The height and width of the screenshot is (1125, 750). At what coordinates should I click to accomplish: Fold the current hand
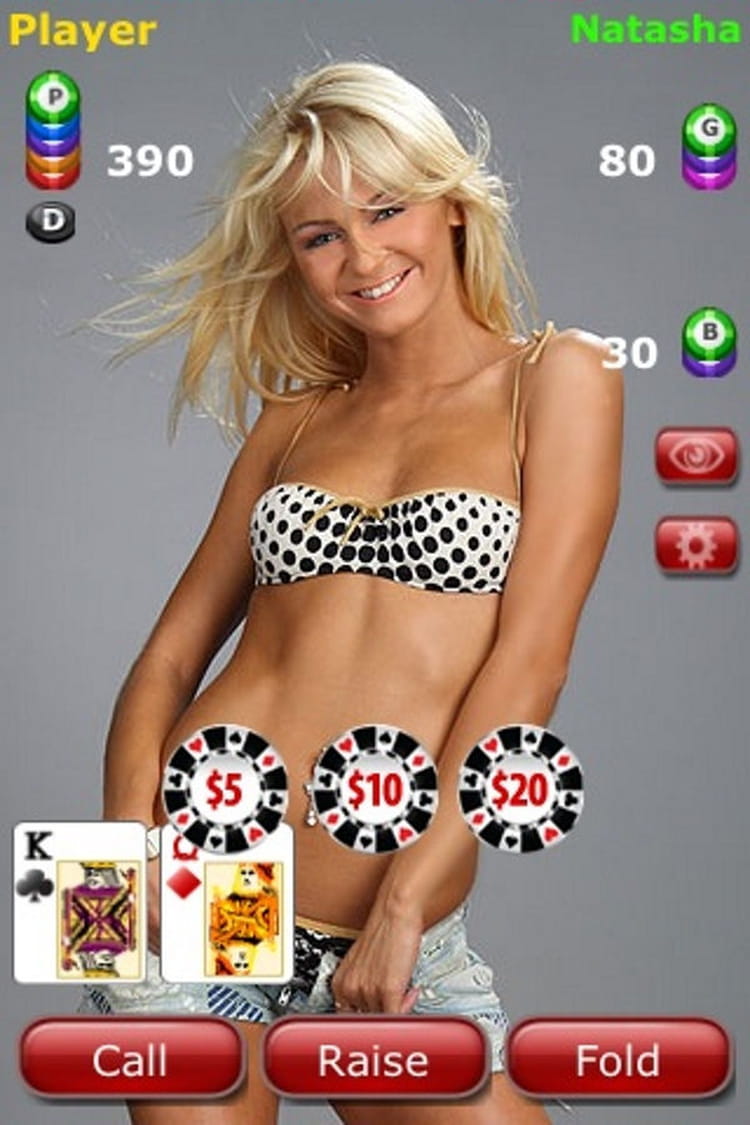tap(619, 1059)
